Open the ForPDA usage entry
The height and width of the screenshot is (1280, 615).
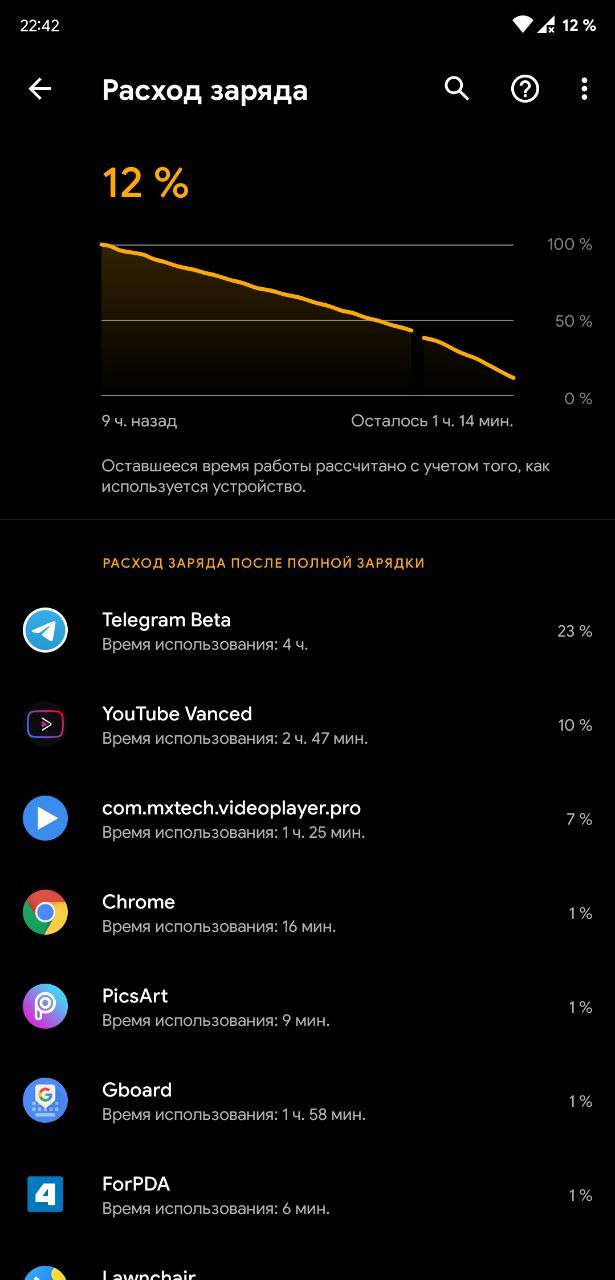(x=307, y=1195)
